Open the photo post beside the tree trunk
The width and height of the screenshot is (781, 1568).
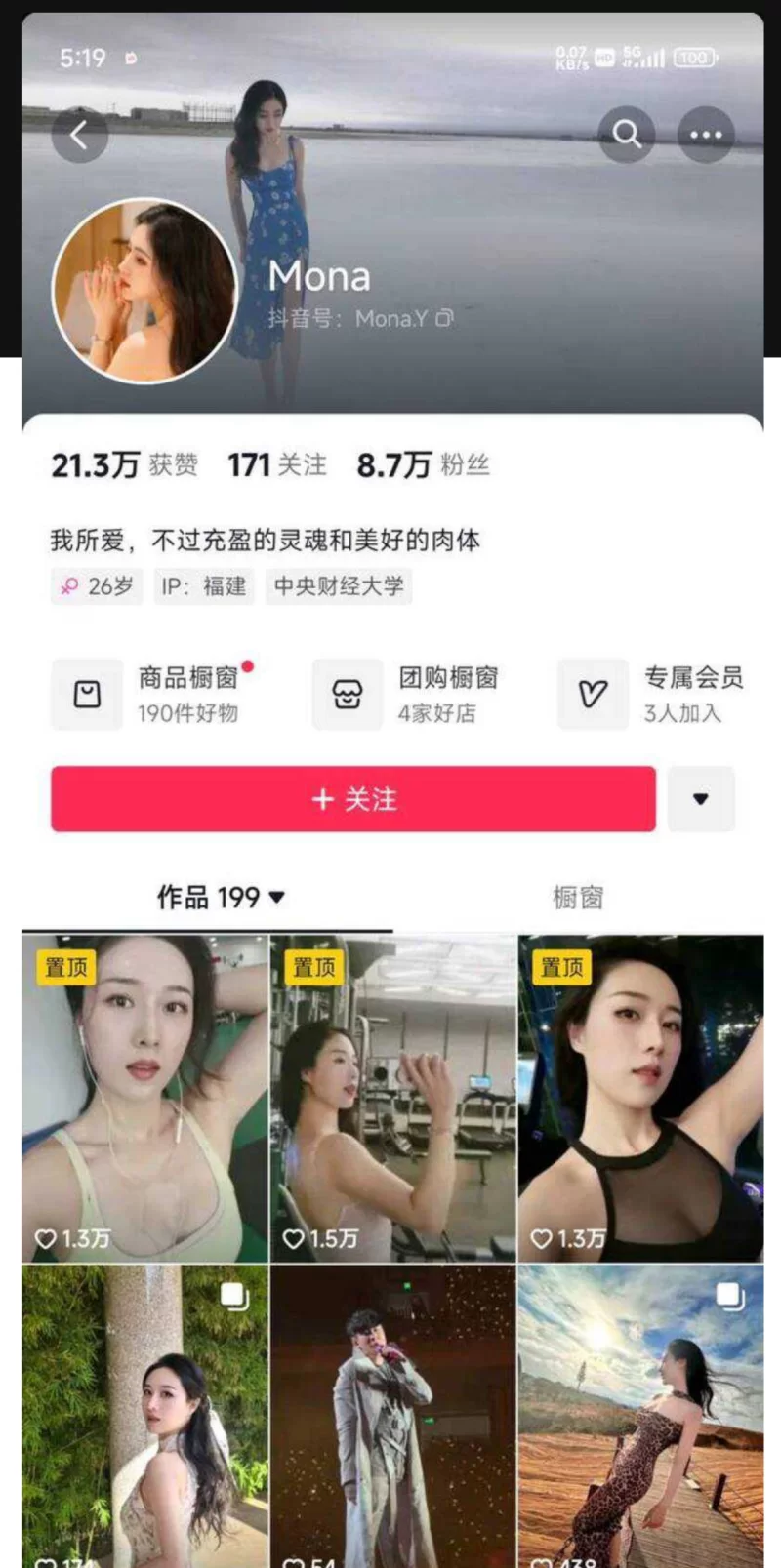coord(144,1415)
